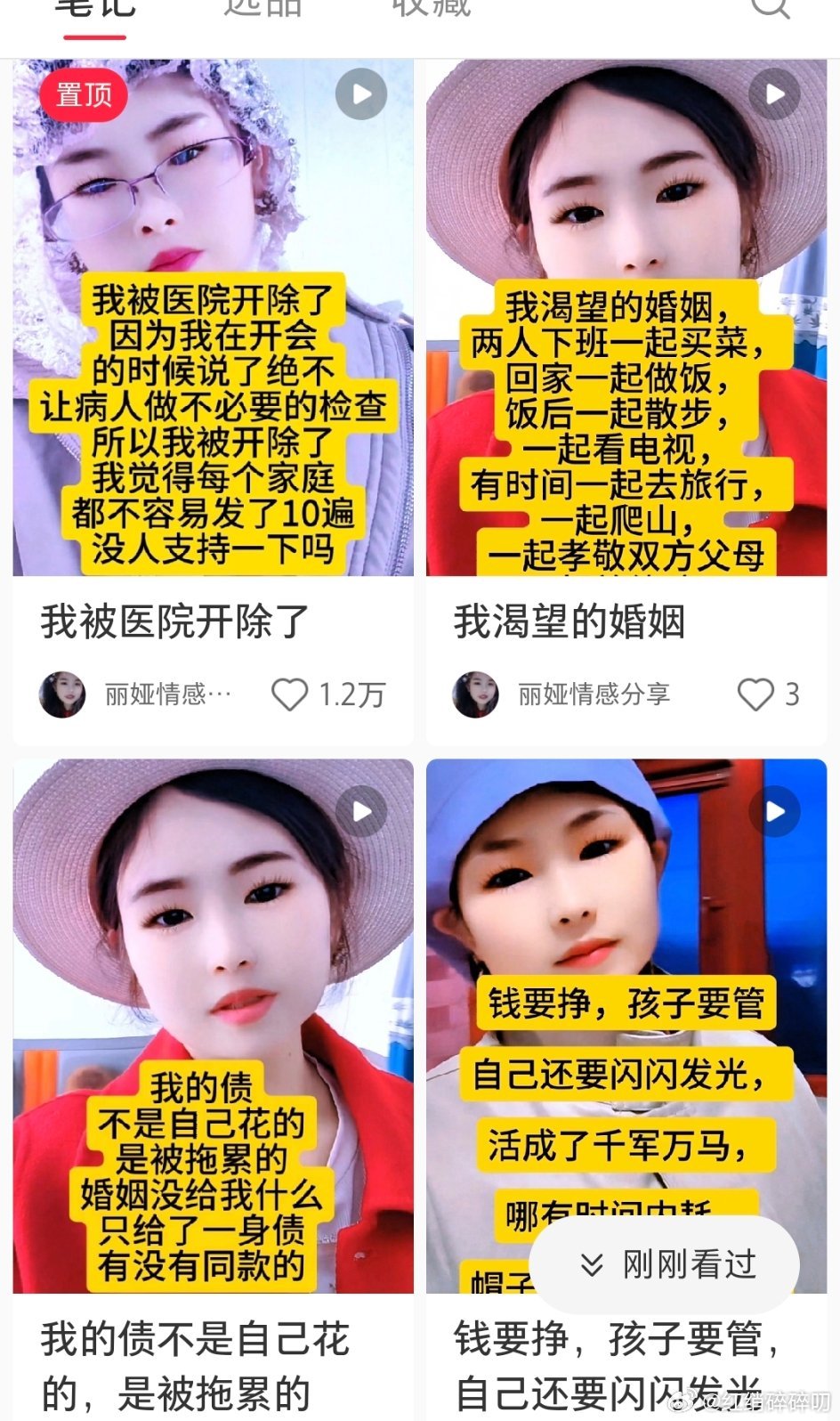This screenshot has width=840, height=1421.
Task: Play the video 我的债不是自己花的
Action: click(x=360, y=810)
